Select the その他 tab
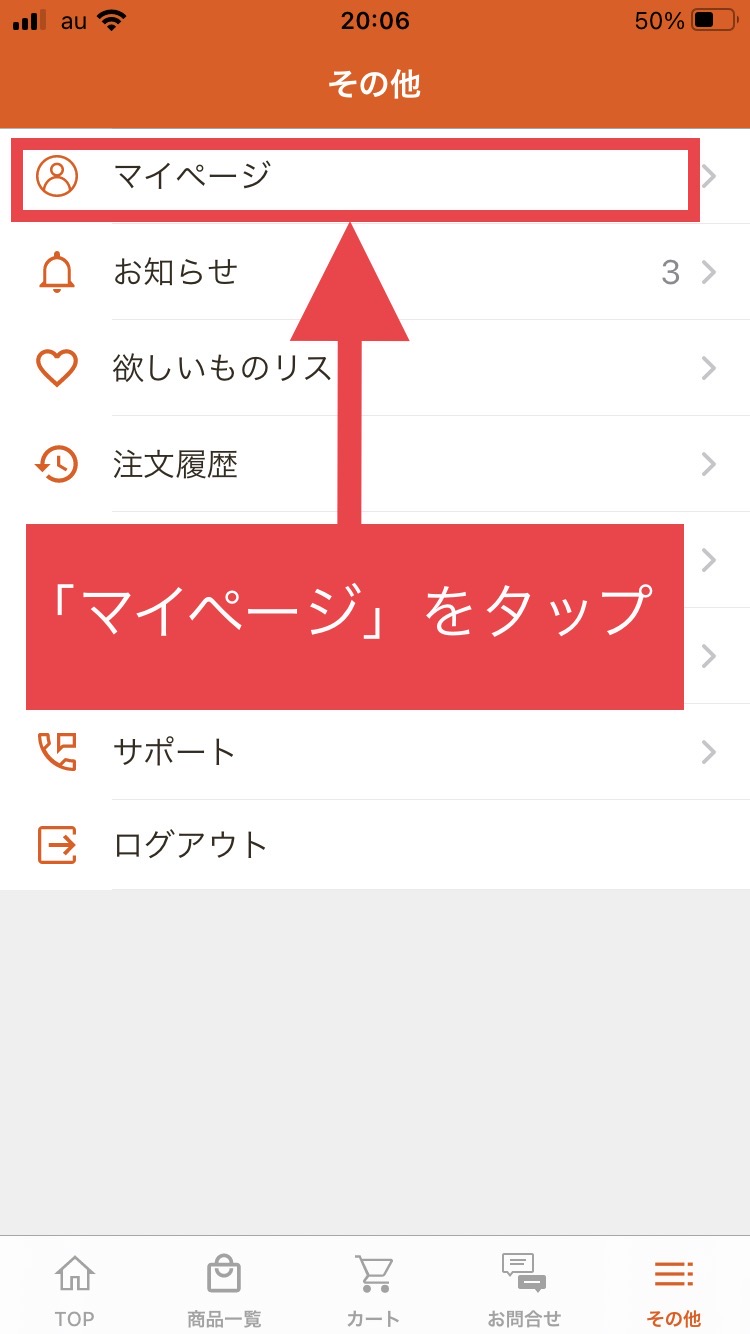Image resolution: width=750 pixels, height=1334 pixels. click(x=674, y=1290)
